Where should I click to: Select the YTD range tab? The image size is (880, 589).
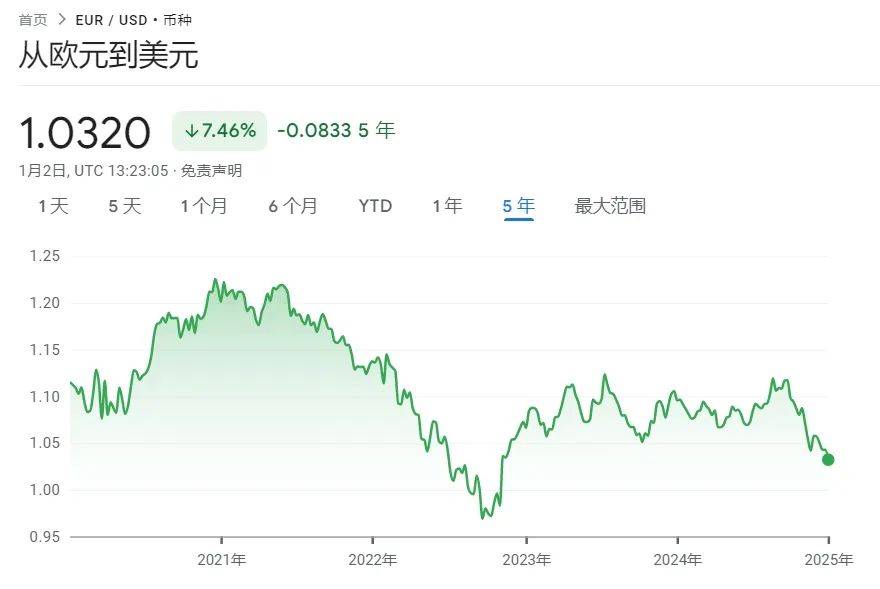coord(375,206)
